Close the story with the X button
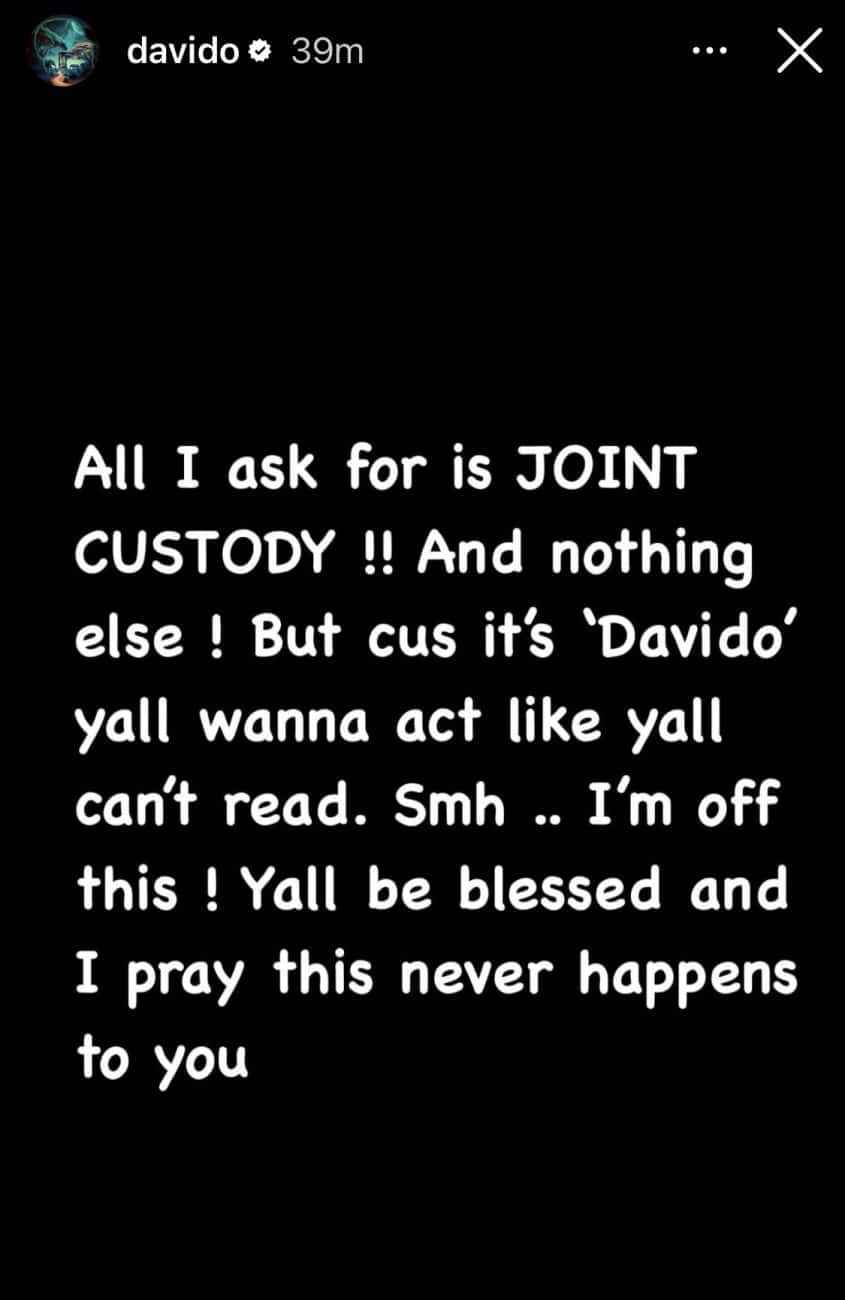 [x=799, y=51]
